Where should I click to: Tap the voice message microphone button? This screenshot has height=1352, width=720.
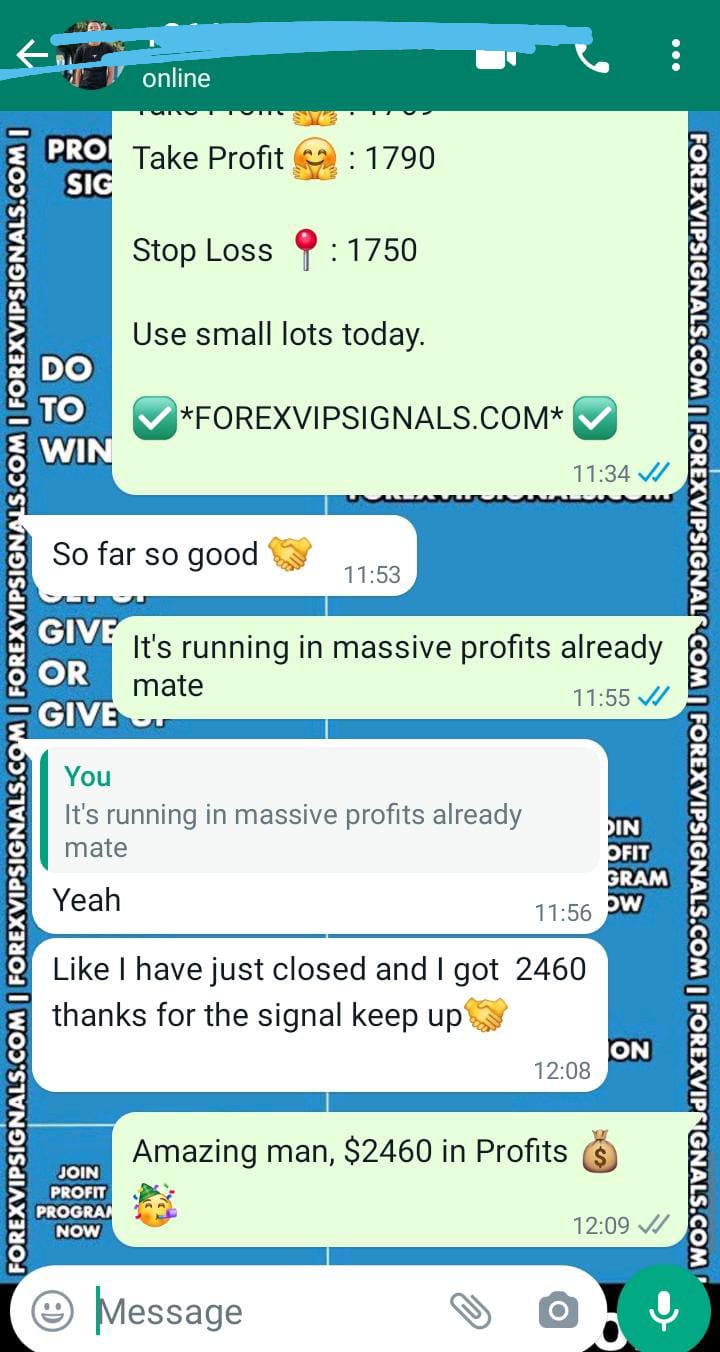click(x=664, y=1310)
